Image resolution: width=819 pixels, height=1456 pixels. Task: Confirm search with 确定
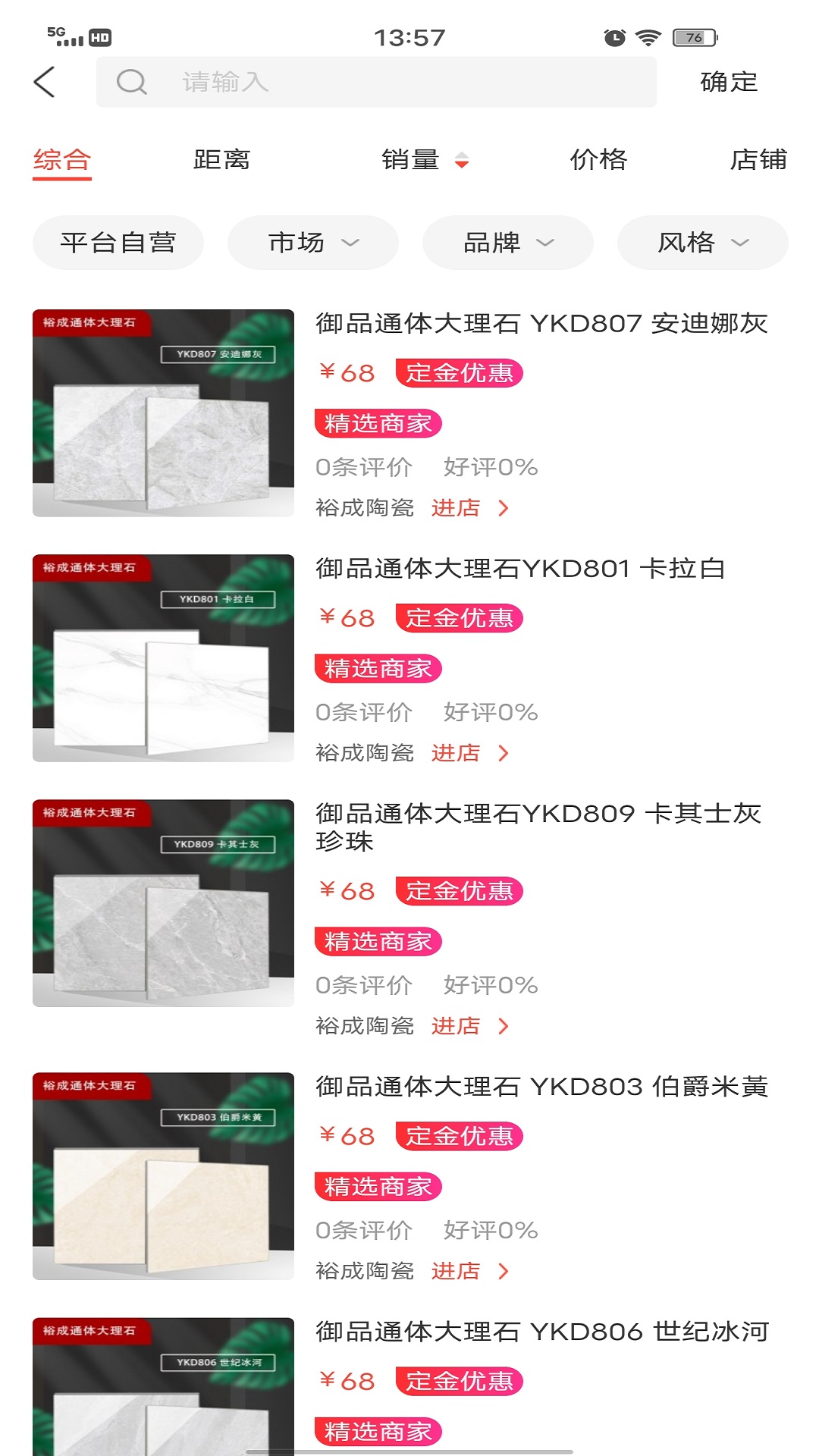728,82
